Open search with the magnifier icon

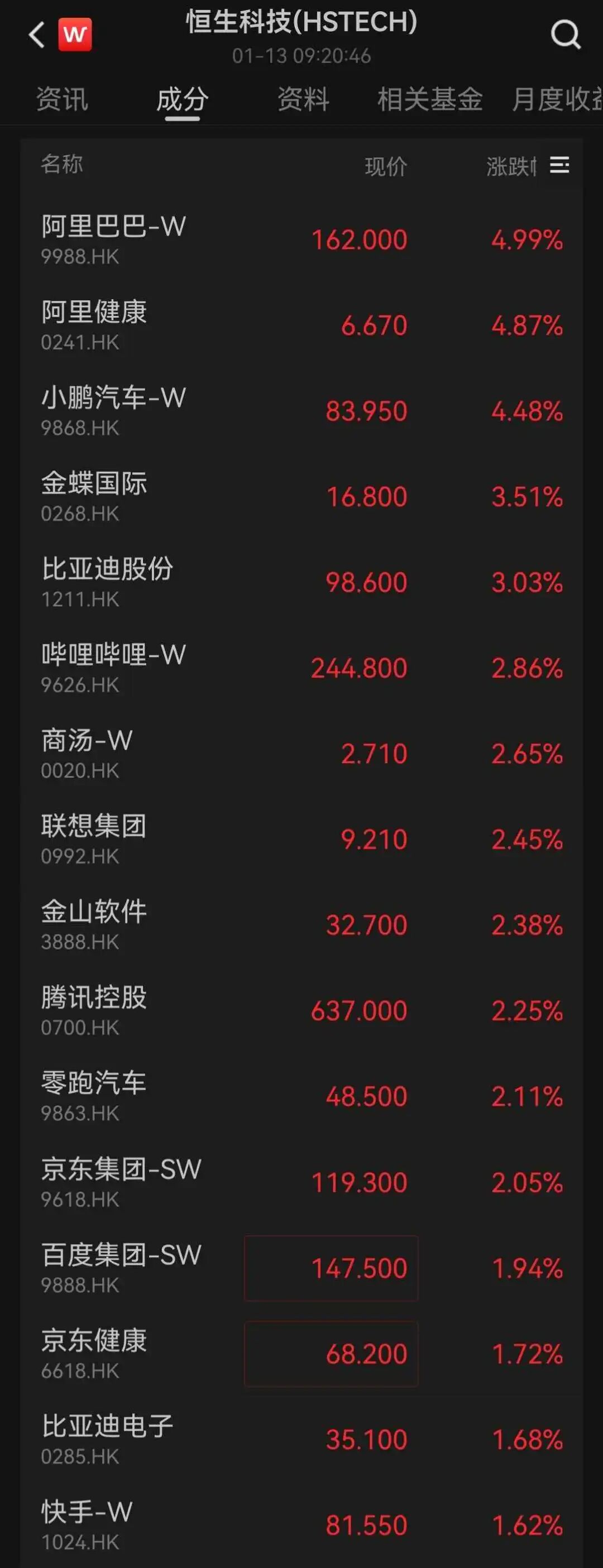tap(565, 35)
